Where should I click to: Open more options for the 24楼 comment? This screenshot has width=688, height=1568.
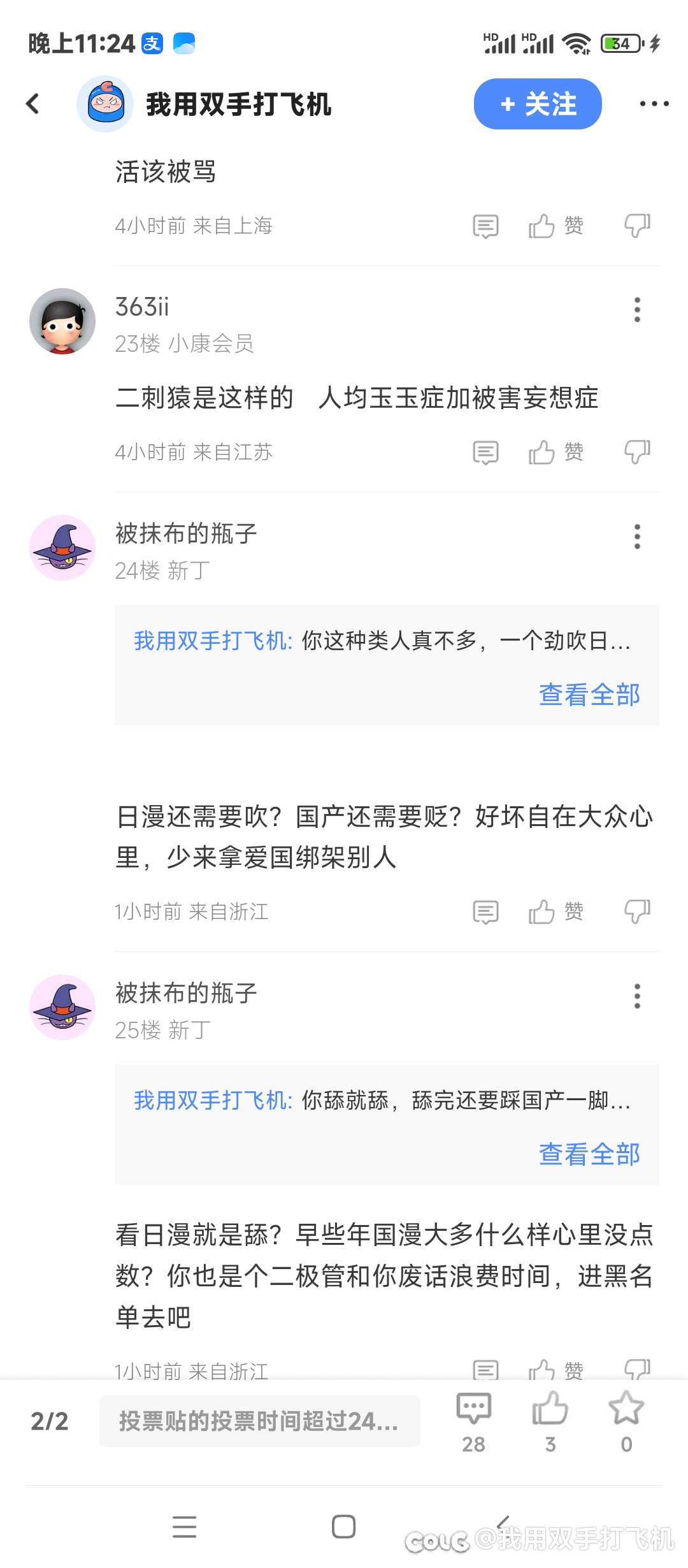point(637,537)
